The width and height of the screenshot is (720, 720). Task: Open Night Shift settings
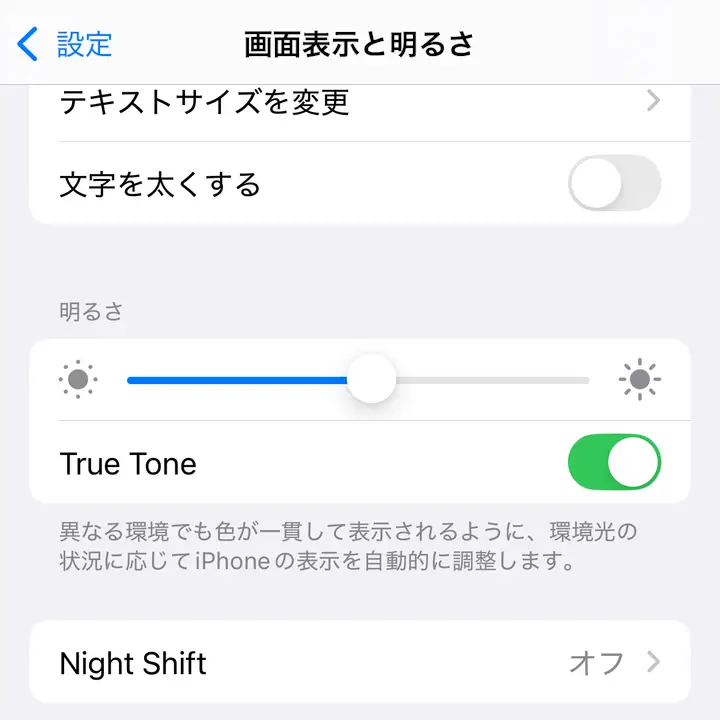[360, 662]
